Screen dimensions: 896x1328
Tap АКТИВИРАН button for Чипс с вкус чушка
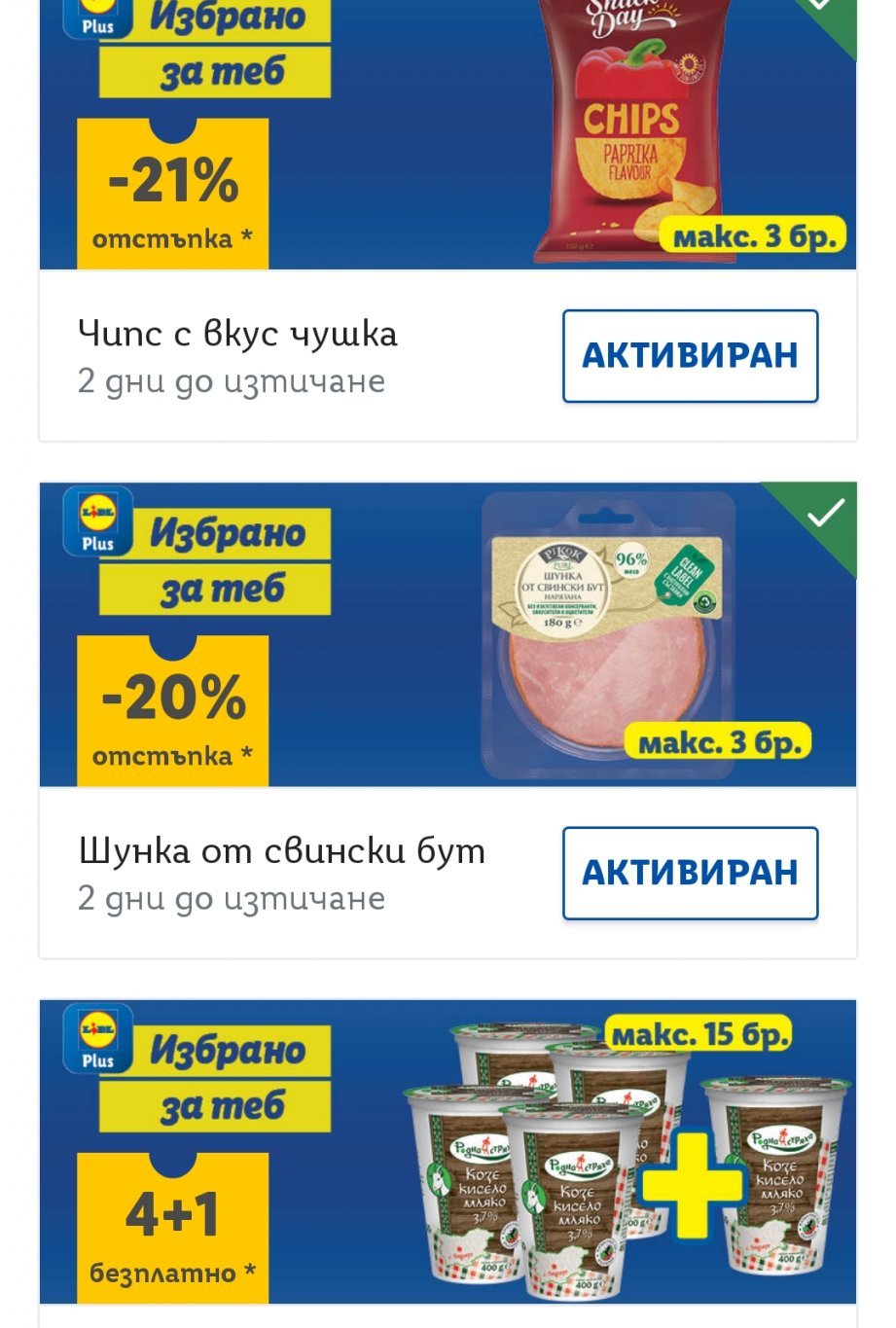(690, 356)
